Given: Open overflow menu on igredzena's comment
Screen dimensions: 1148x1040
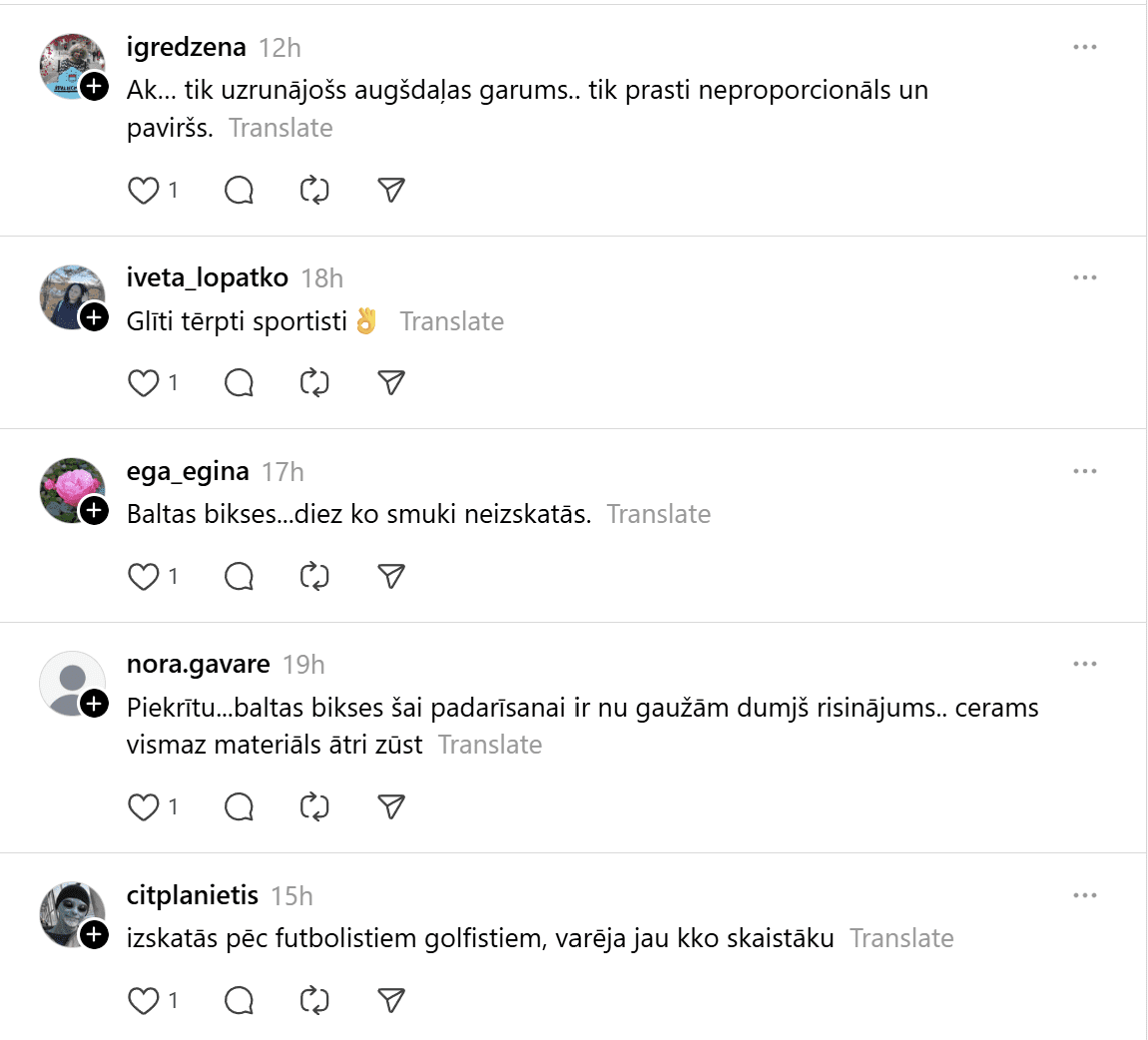Looking at the screenshot, I should coord(1085,47).
